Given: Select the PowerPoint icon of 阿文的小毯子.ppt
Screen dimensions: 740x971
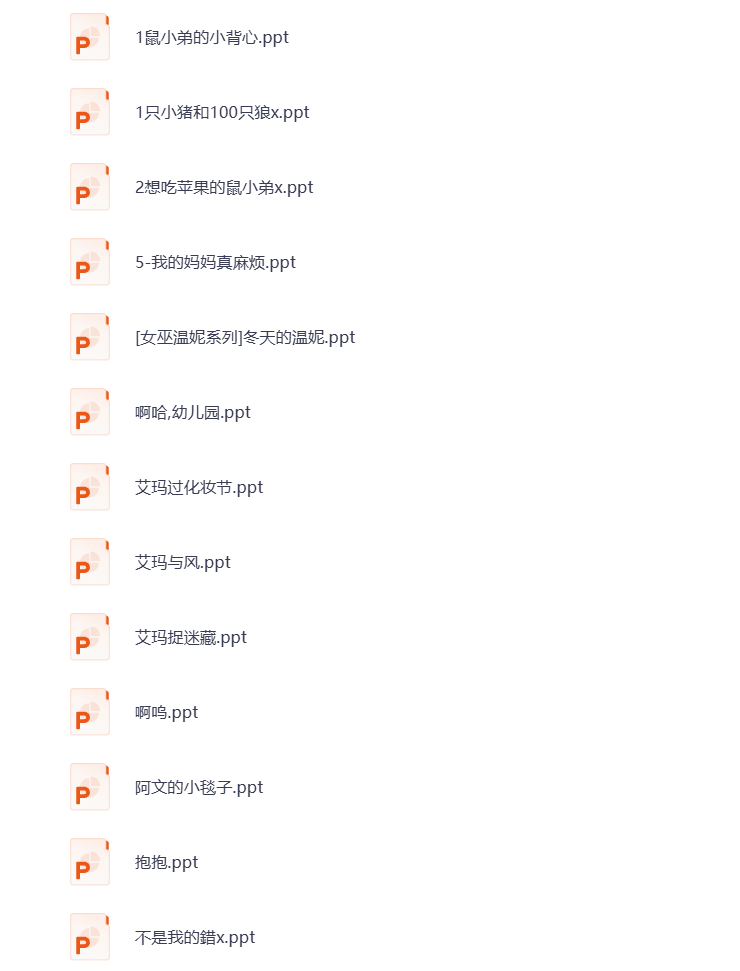Looking at the screenshot, I should click(89, 787).
